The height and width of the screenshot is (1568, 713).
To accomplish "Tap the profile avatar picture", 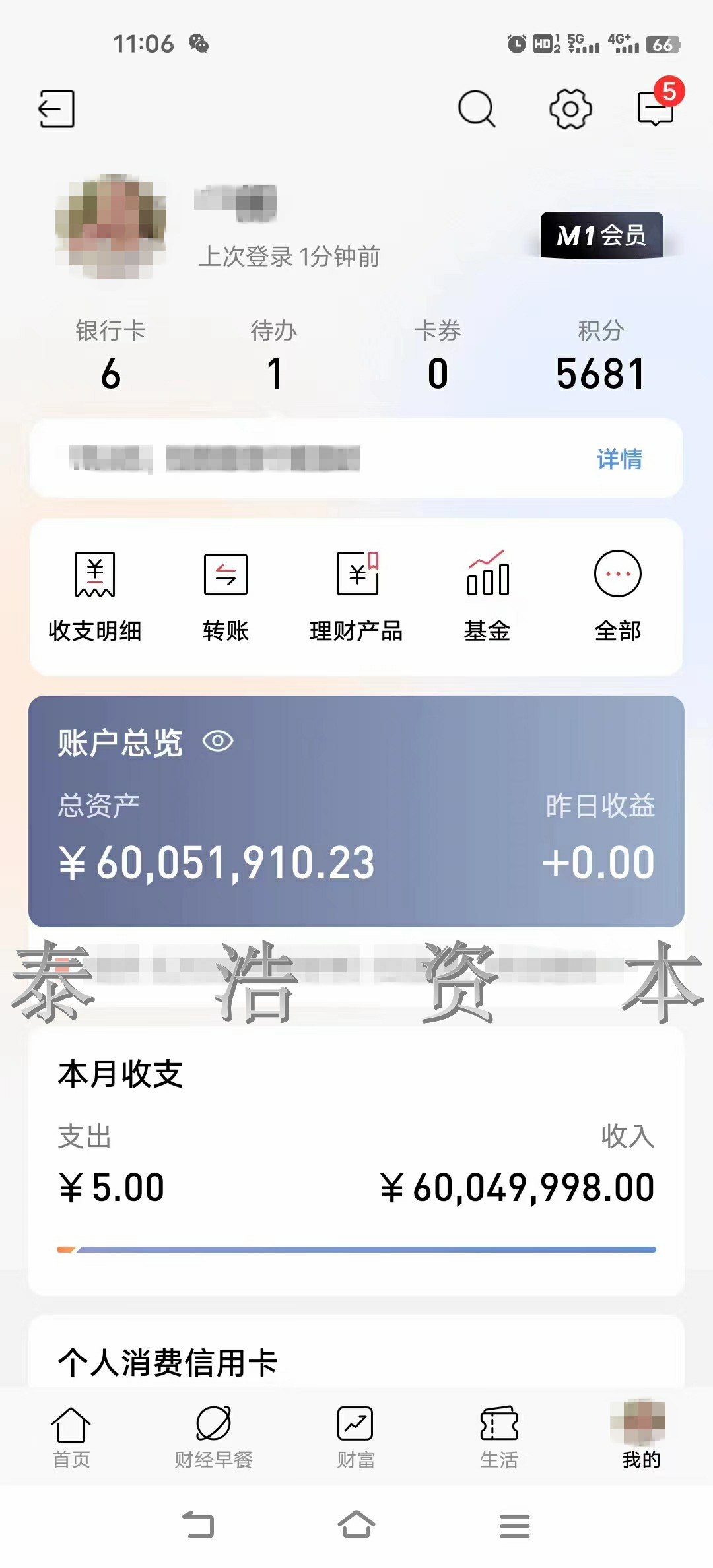I will coord(111,226).
